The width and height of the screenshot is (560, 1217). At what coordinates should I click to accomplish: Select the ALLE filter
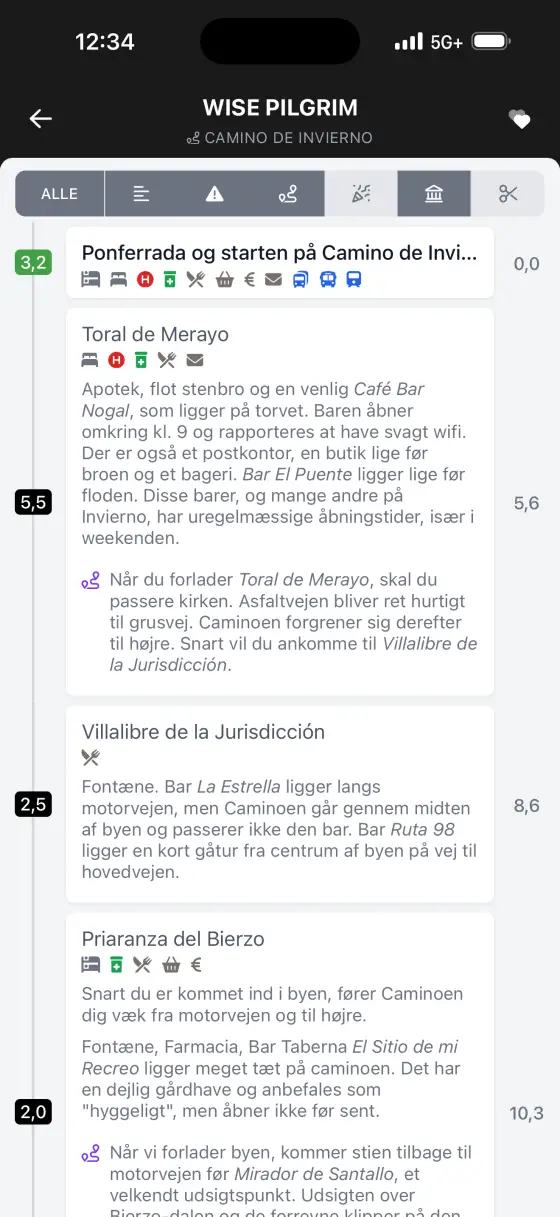[59, 194]
